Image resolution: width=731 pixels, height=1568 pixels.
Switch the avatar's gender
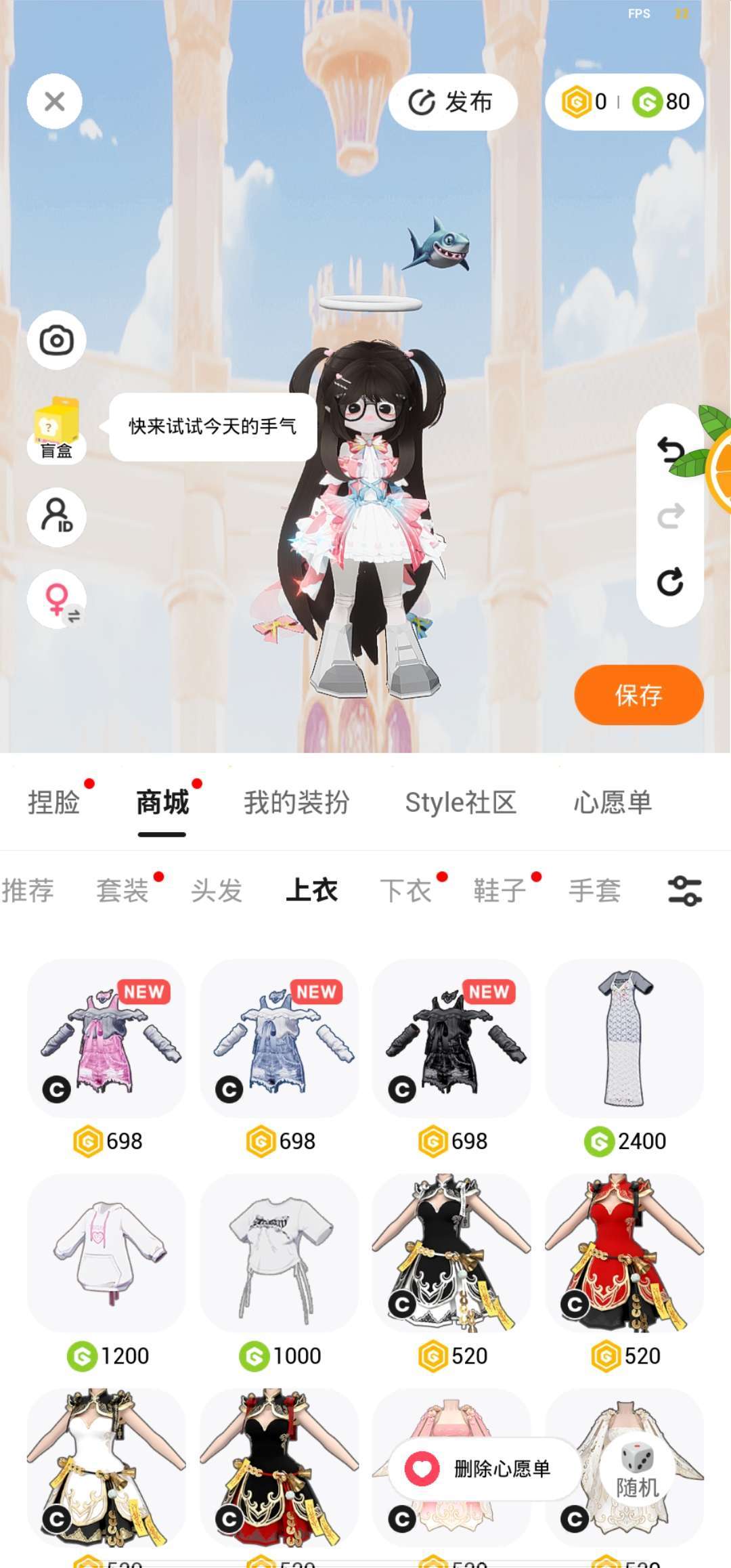coord(58,599)
